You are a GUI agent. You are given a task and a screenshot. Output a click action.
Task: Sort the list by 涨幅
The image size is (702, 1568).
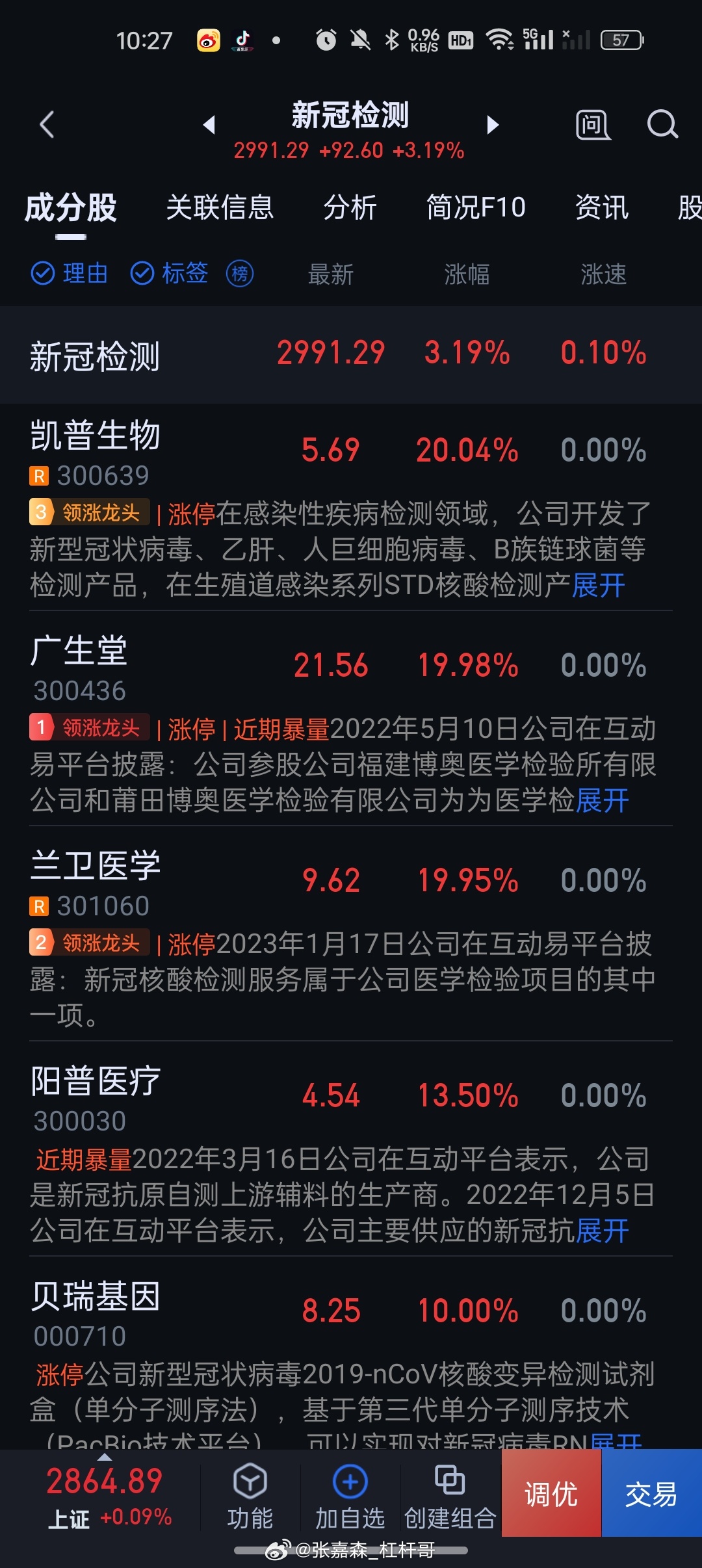coord(467,274)
